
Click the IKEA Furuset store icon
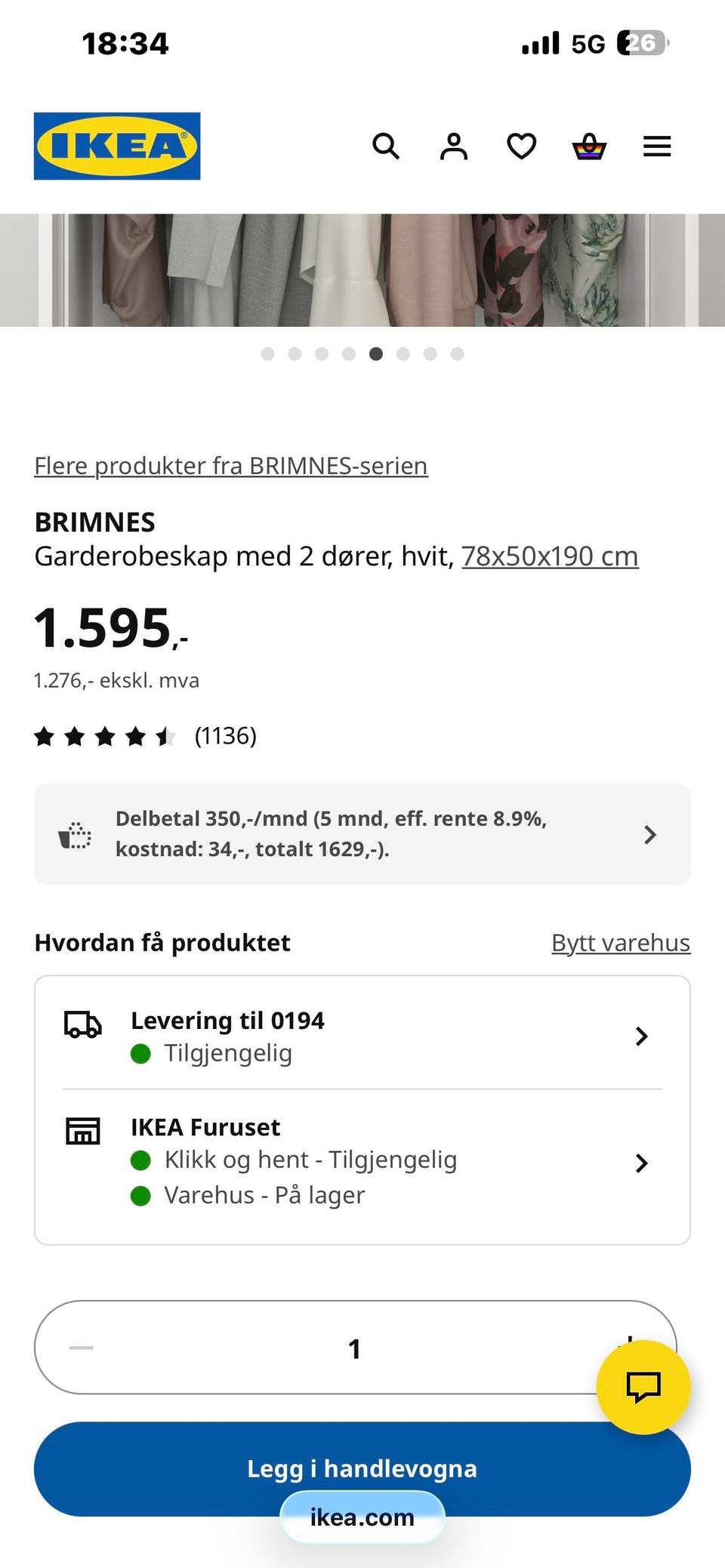82,1131
